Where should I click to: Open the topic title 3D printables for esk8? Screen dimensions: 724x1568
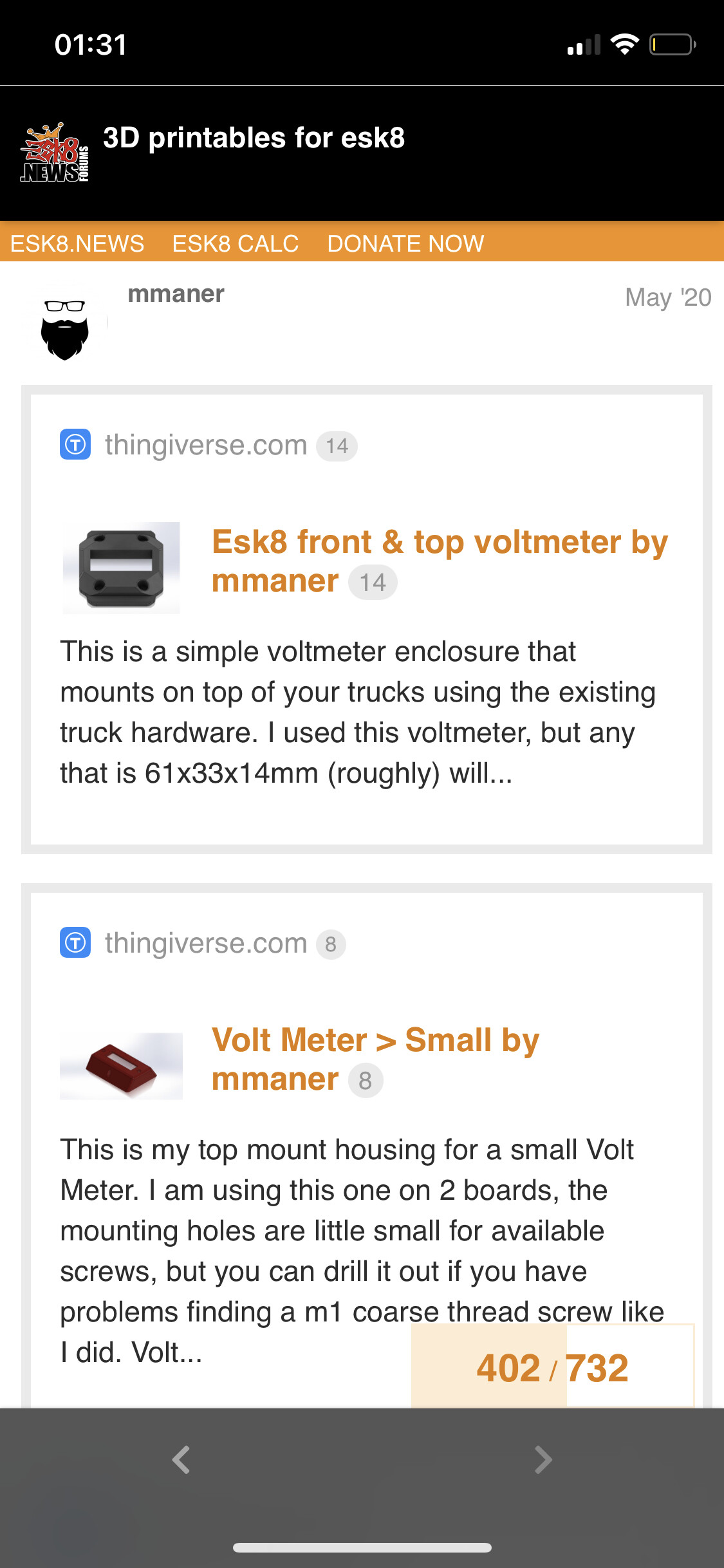click(x=254, y=138)
